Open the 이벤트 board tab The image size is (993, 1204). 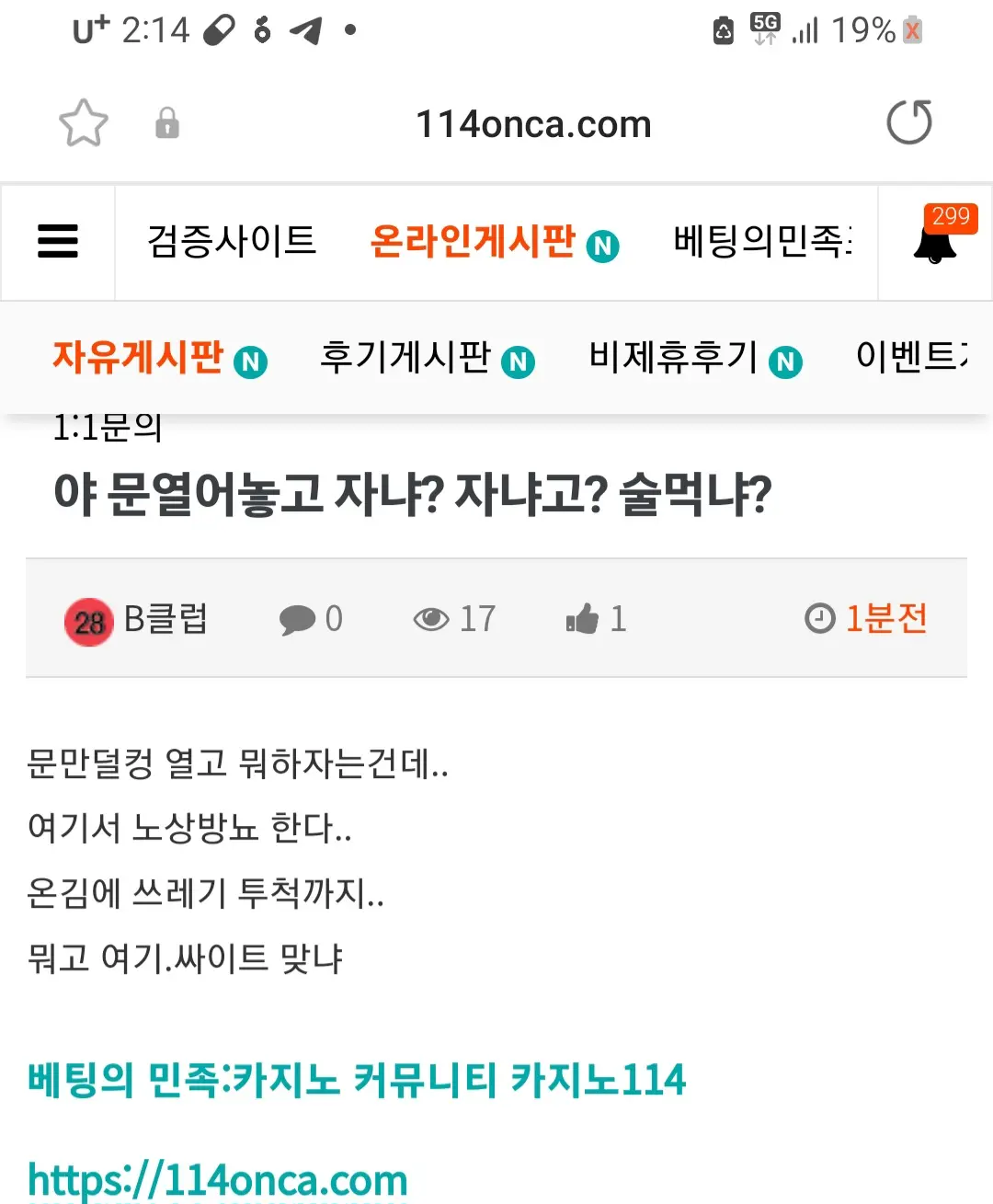click(912, 357)
